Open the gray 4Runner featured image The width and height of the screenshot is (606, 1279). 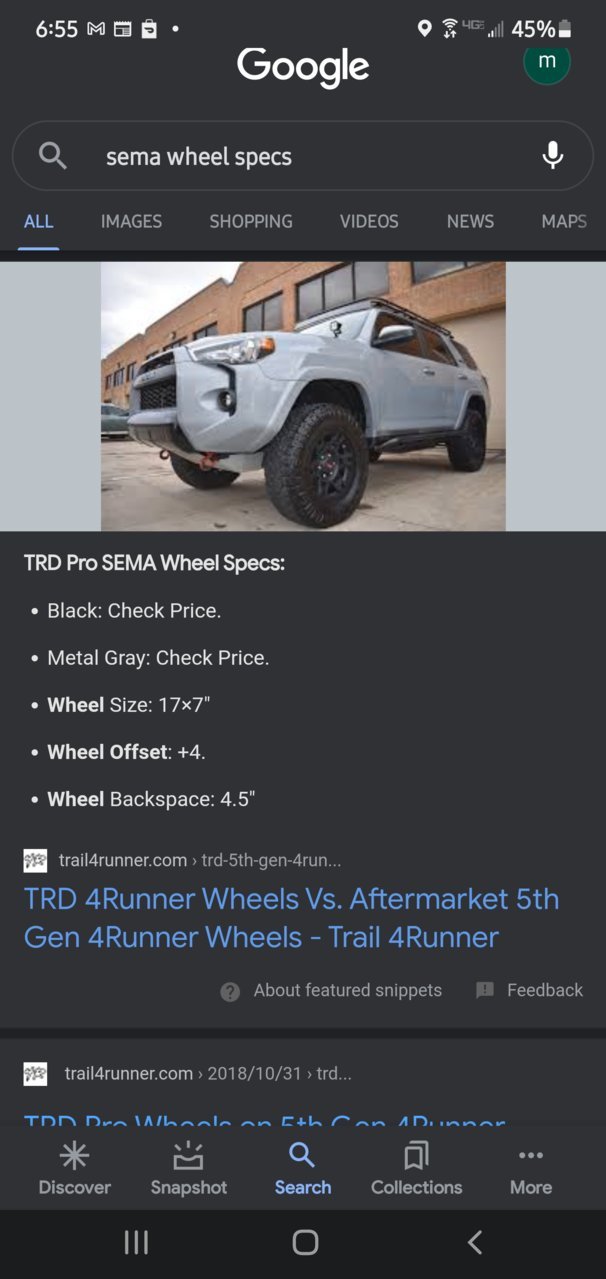pos(303,396)
